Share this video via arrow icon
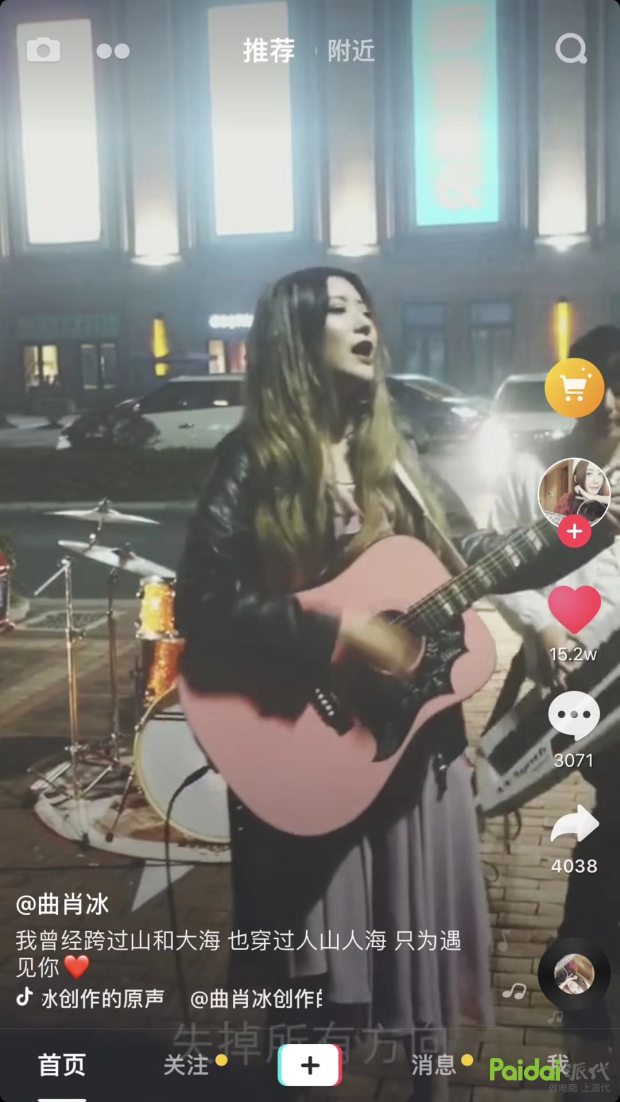620x1102 pixels. click(574, 825)
